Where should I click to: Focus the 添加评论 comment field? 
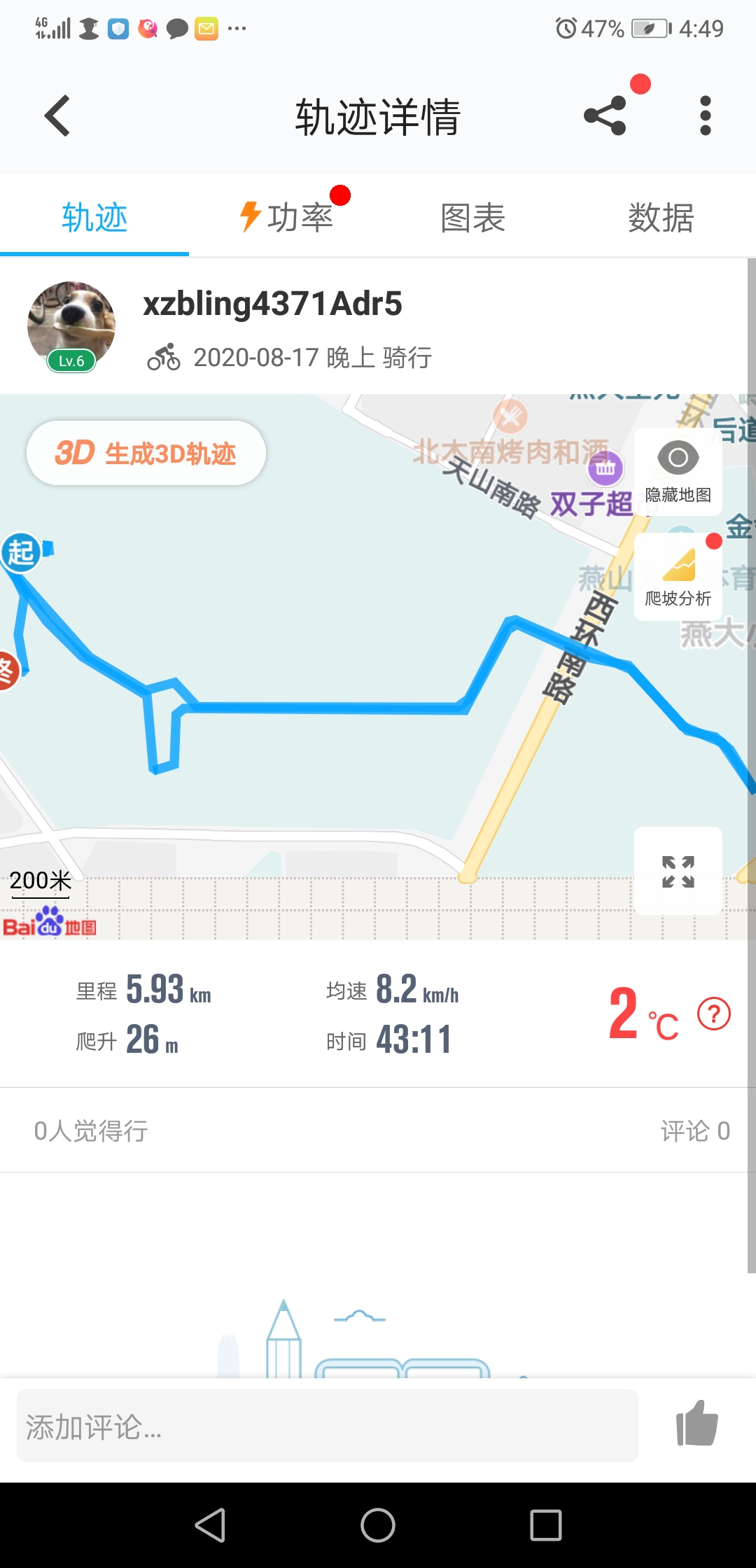pyautogui.click(x=327, y=1426)
